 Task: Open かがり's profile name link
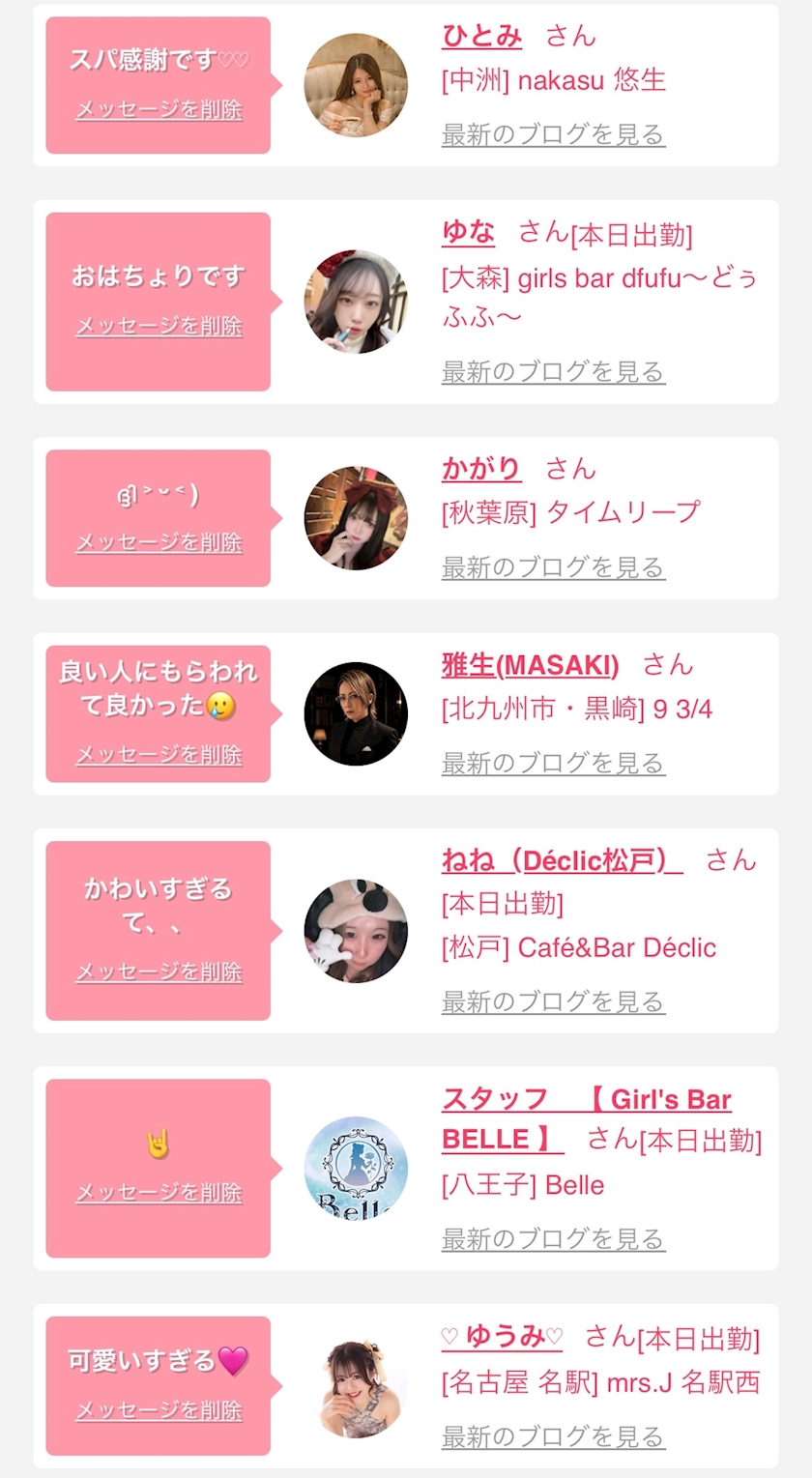[x=481, y=470]
